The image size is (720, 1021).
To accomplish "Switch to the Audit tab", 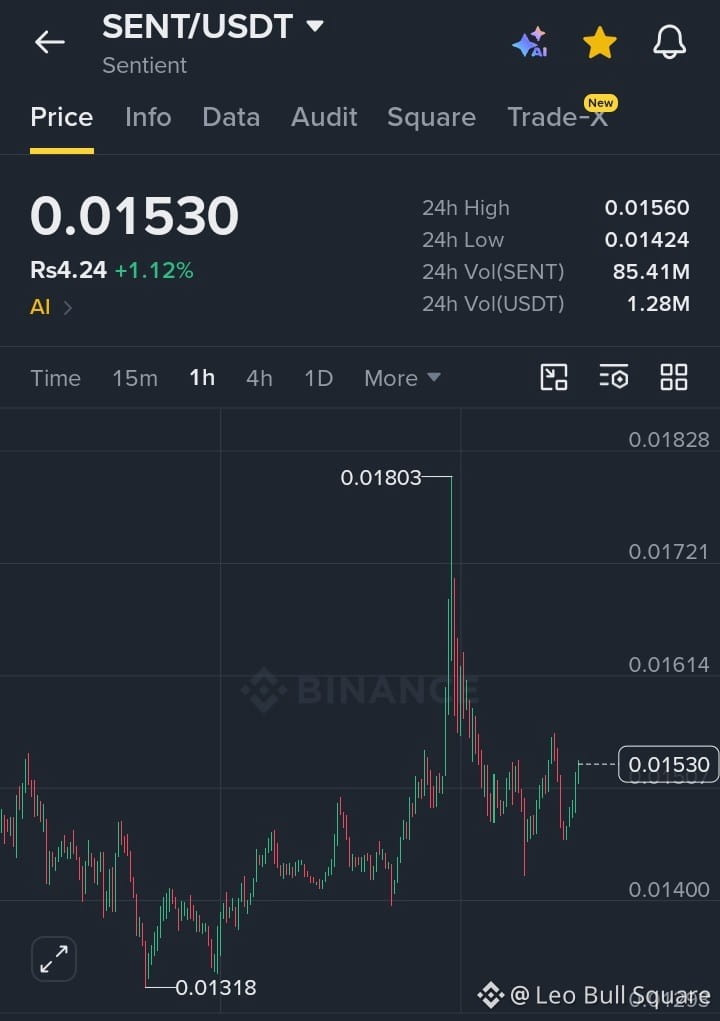I will tap(324, 117).
